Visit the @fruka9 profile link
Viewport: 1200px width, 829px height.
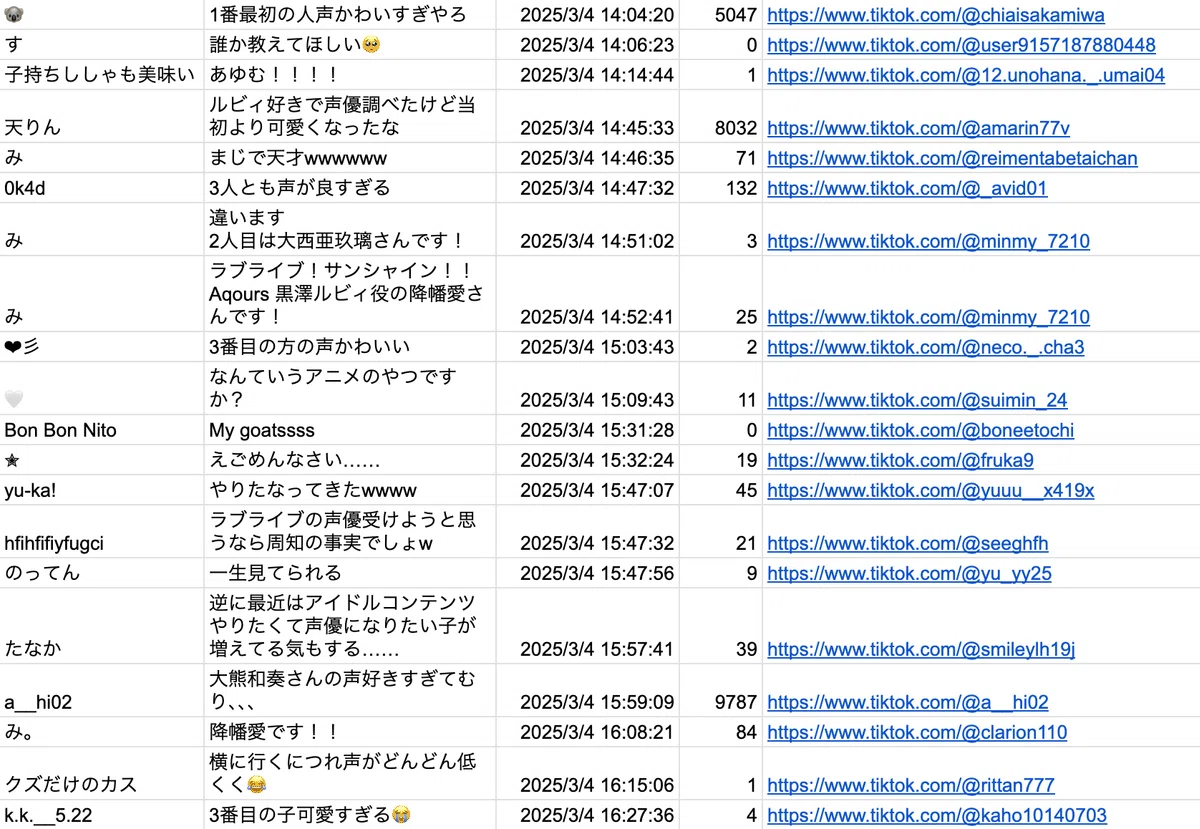pos(900,461)
